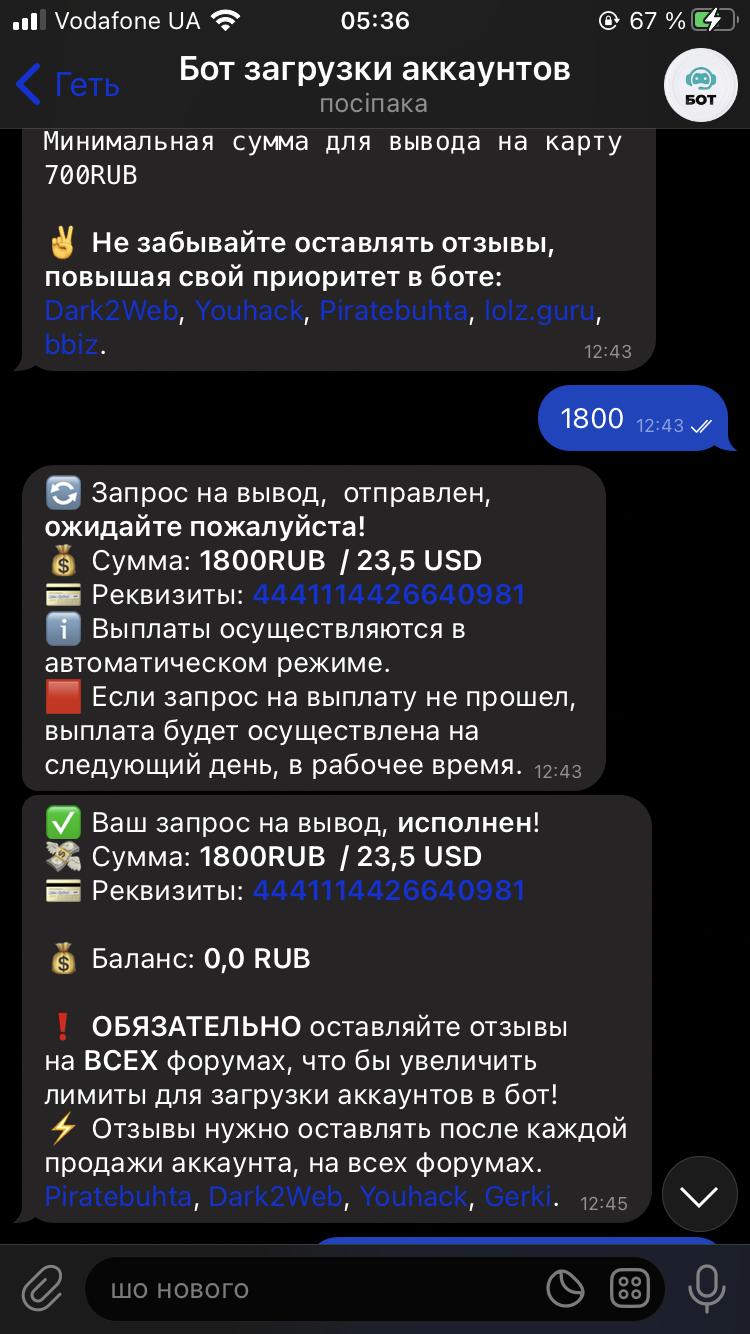The width and height of the screenshot is (750, 1334).
Task: Go back using the Геть button
Action: (68, 84)
